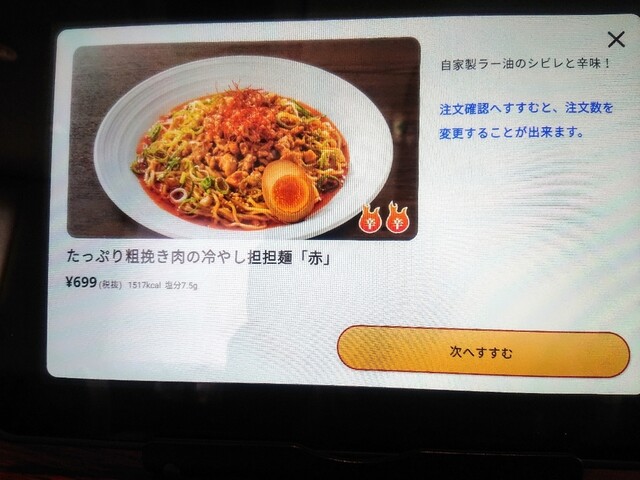Close the dish detail dialog

(616, 40)
